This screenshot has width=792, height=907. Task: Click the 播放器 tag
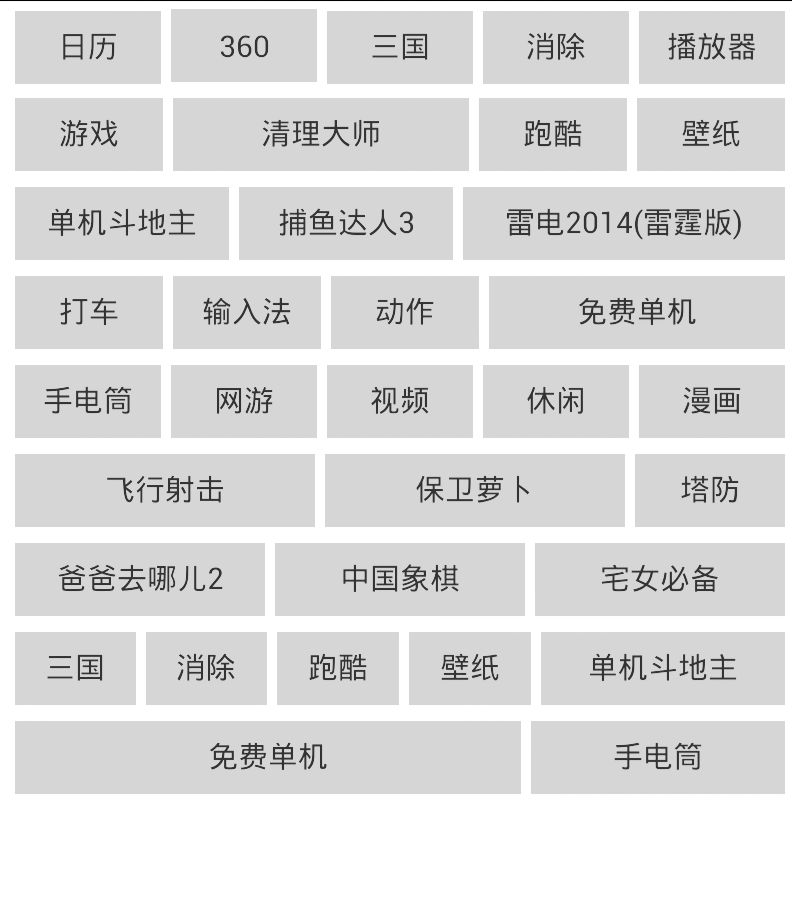(x=711, y=48)
